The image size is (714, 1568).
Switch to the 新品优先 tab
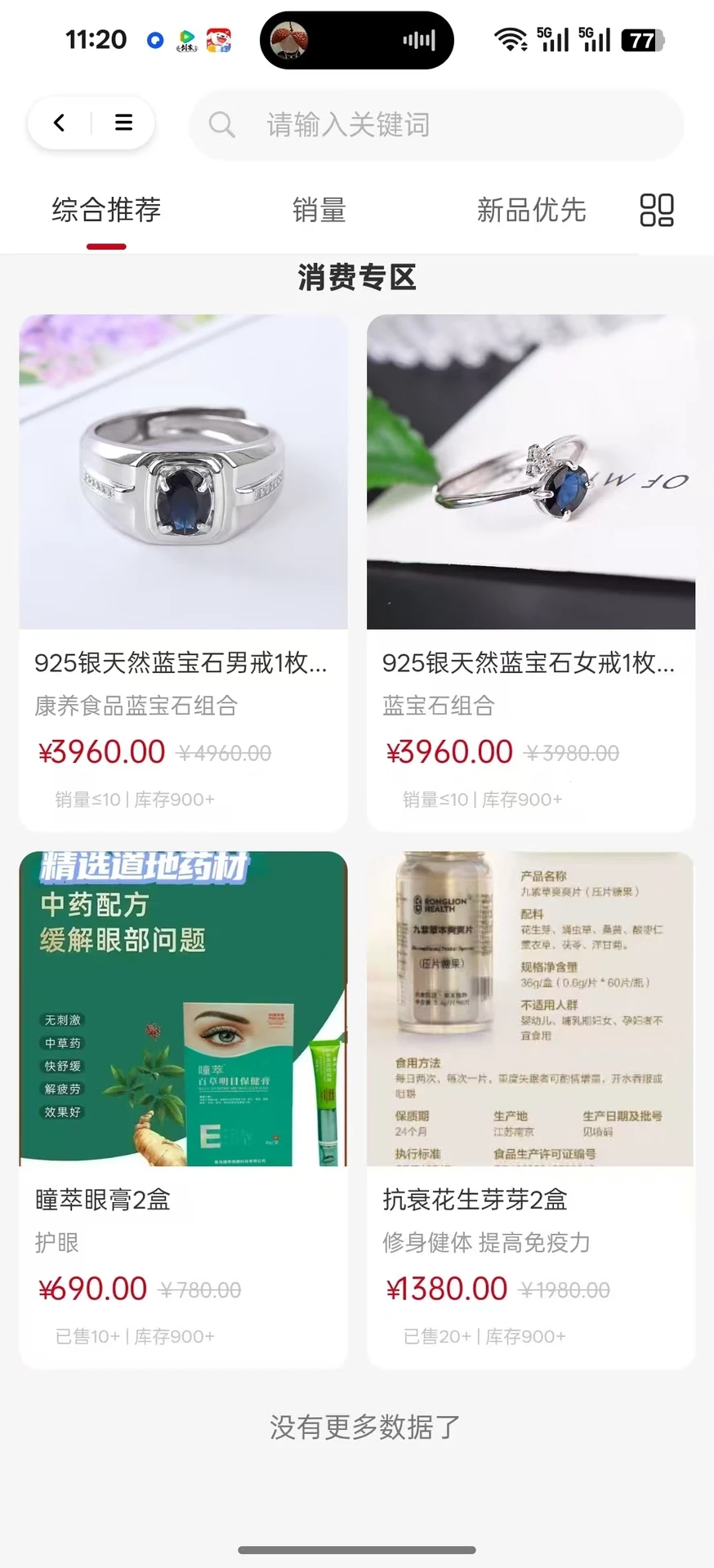pos(531,210)
